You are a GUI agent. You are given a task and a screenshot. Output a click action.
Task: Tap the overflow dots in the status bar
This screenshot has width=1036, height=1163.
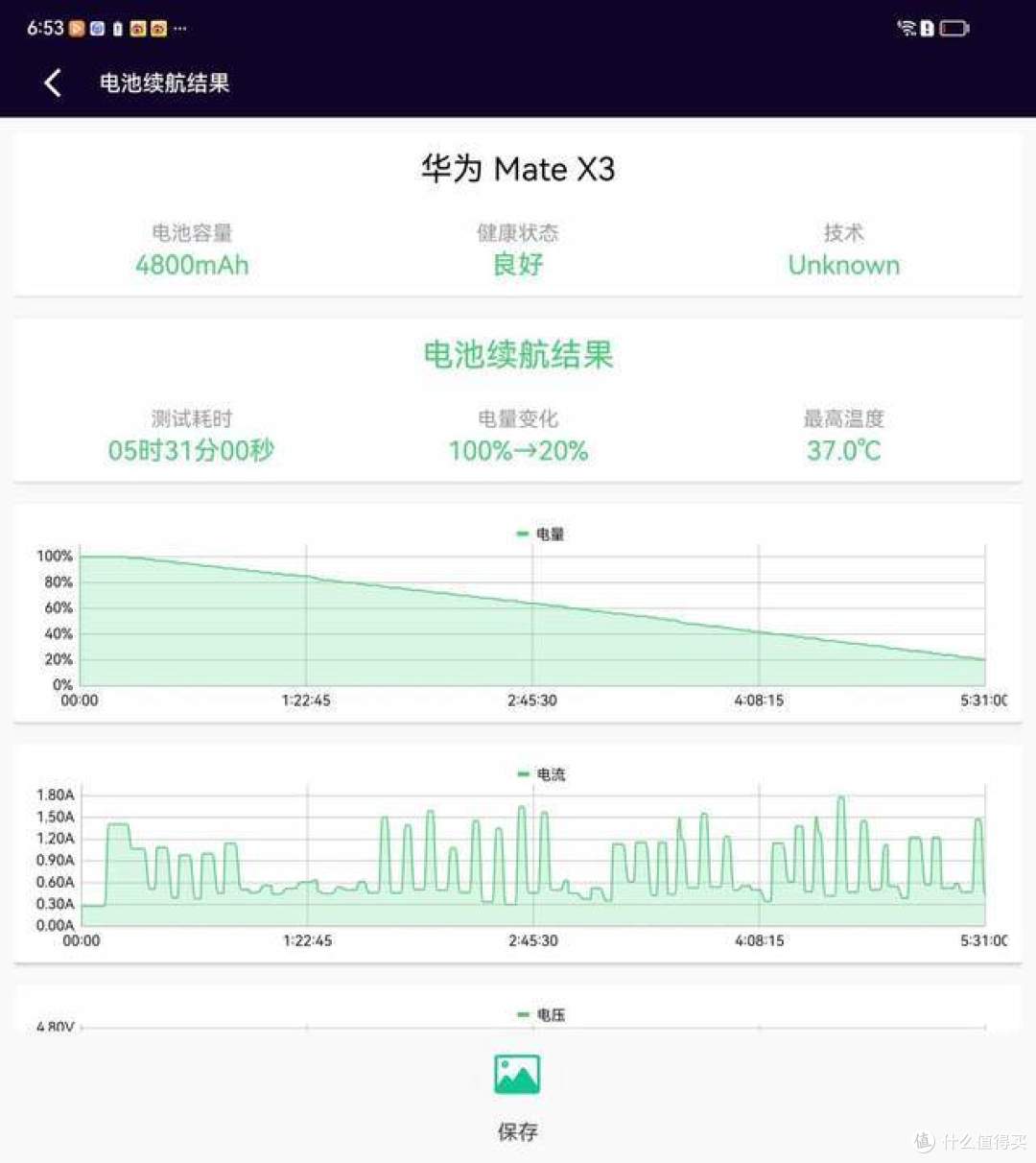click(x=180, y=28)
